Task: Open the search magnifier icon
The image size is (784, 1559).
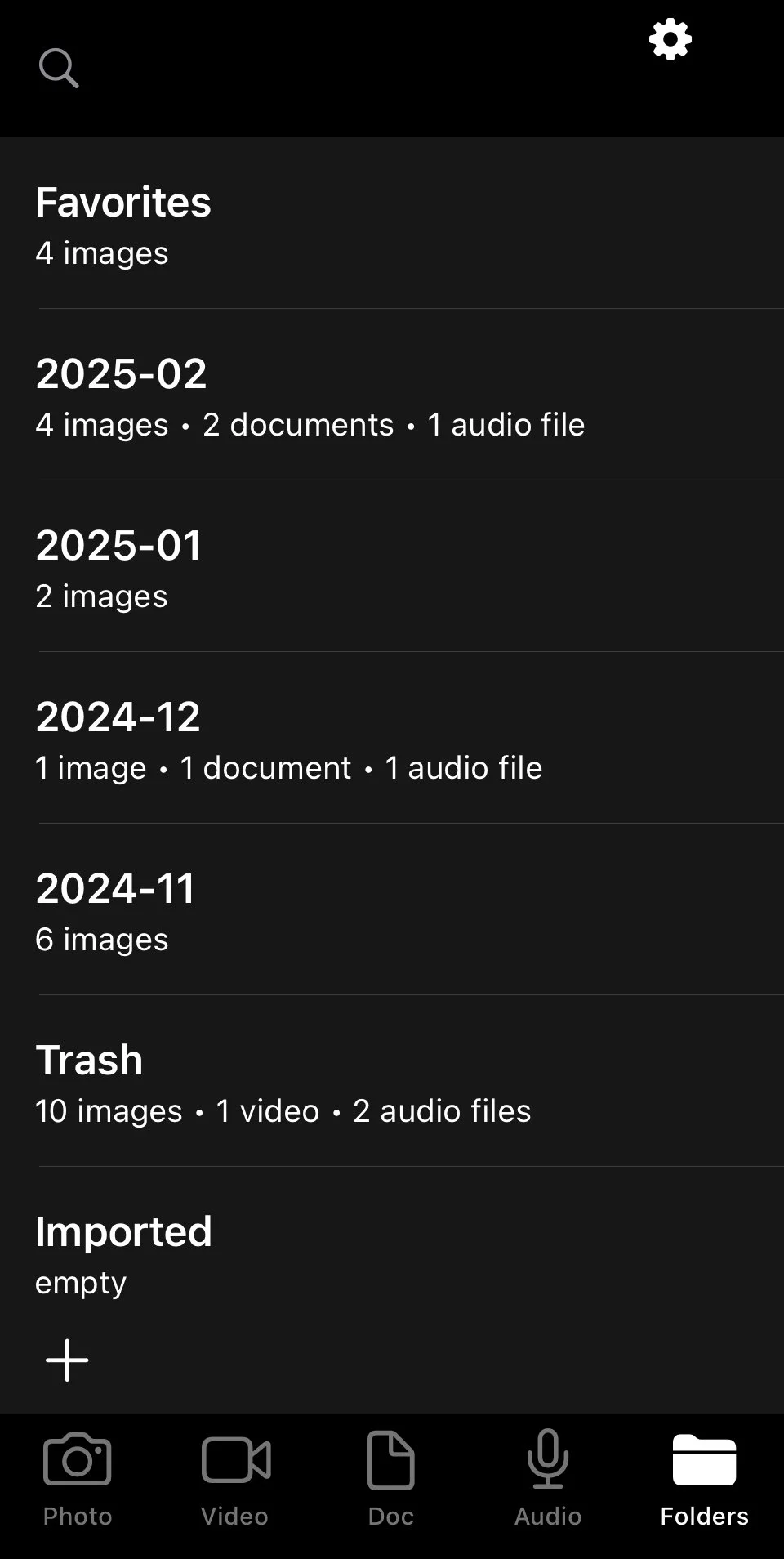Action: click(59, 68)
